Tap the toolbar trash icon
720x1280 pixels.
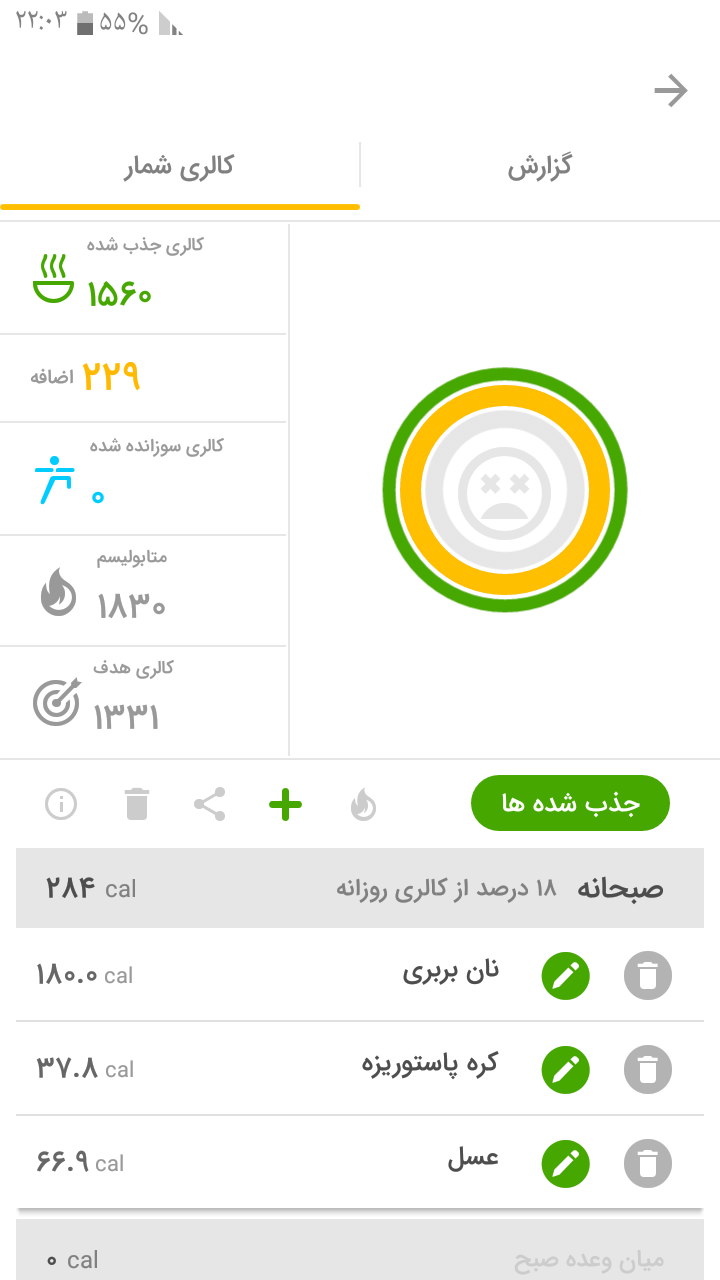coord(136,804)
